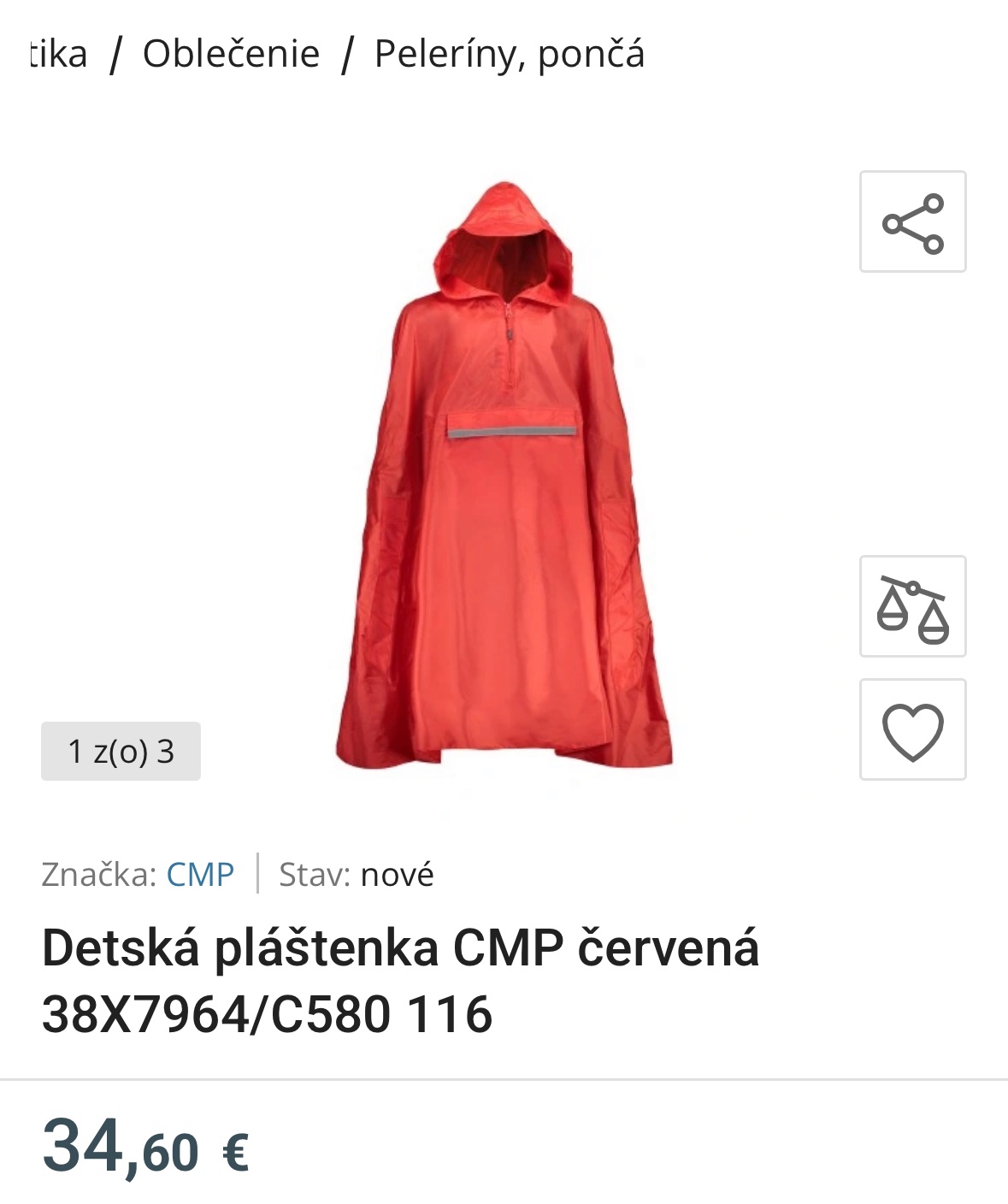Open the Oblečenie breadcrumb
The width and height of the screenshot is (1008, 1204).
(231, 54)
